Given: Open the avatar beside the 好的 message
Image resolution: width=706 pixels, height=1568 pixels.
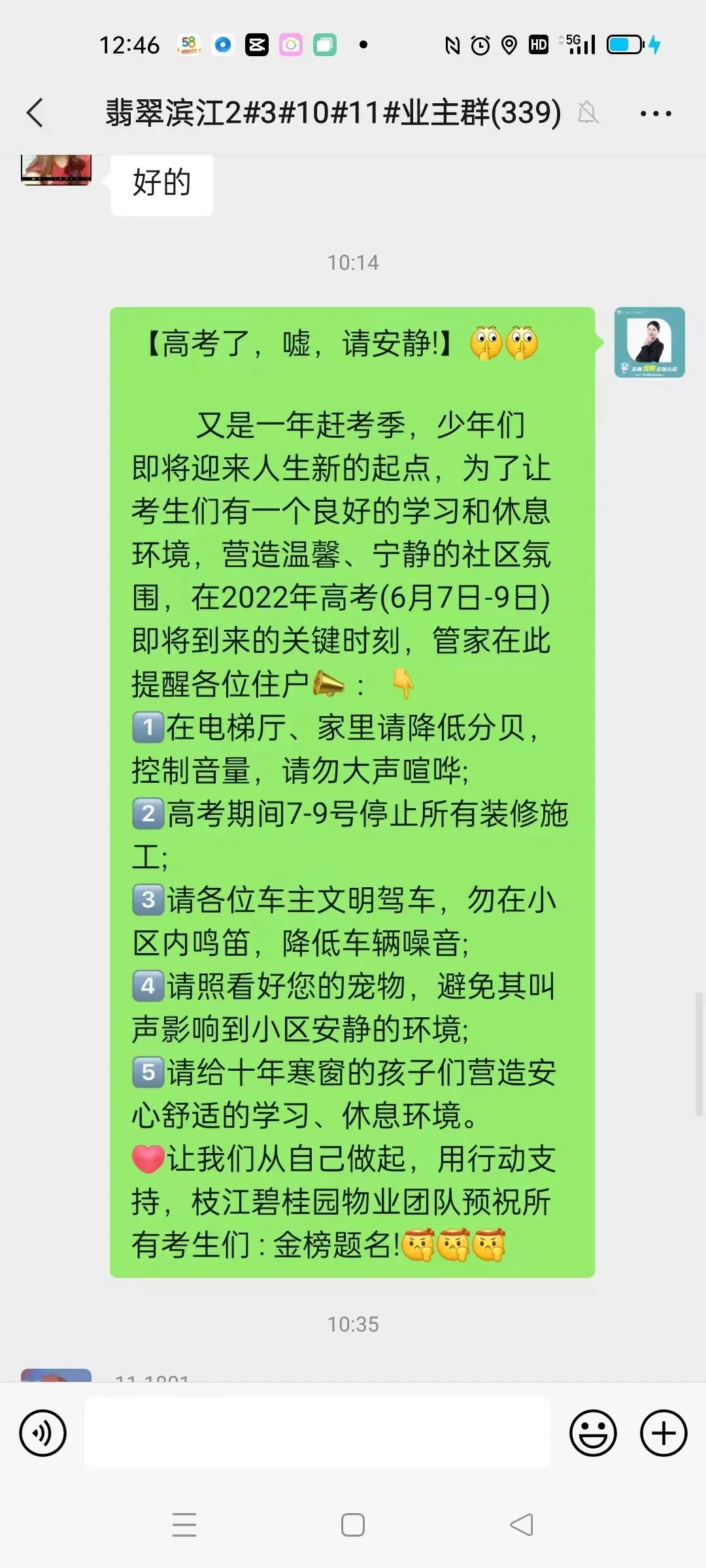Looking at the screenshot, I should 56,171.
